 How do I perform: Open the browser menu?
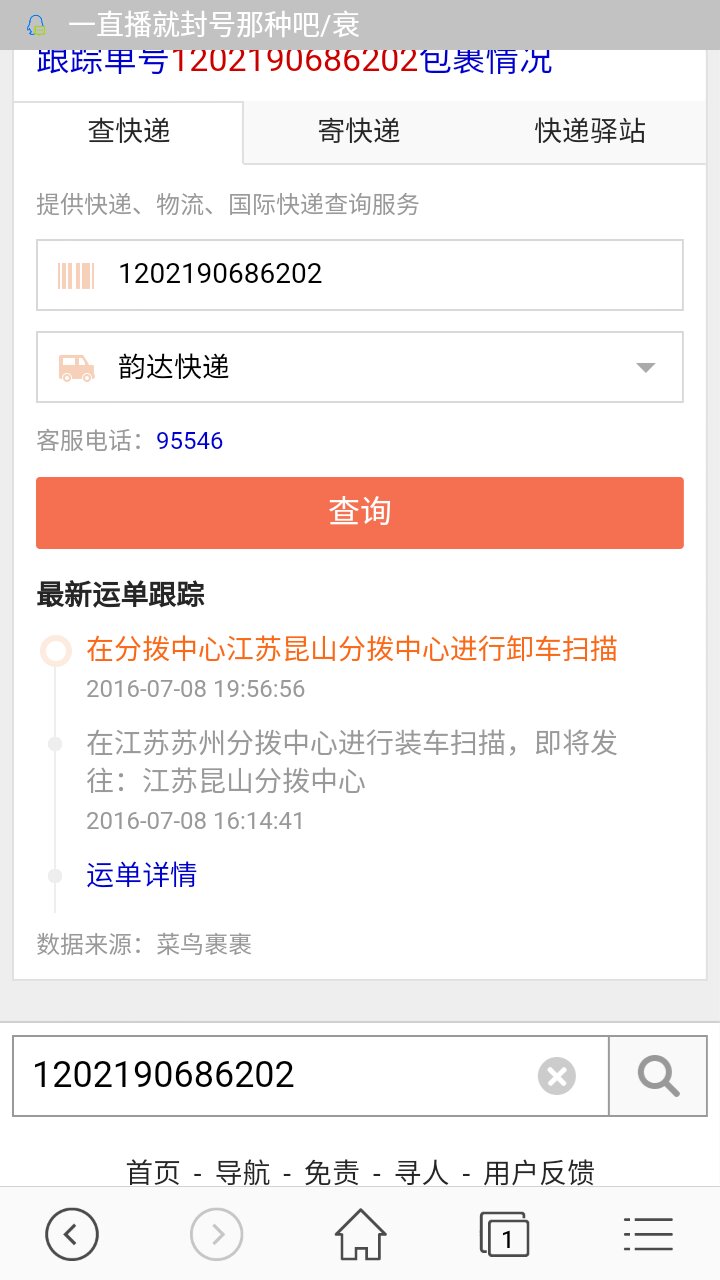648,1234
